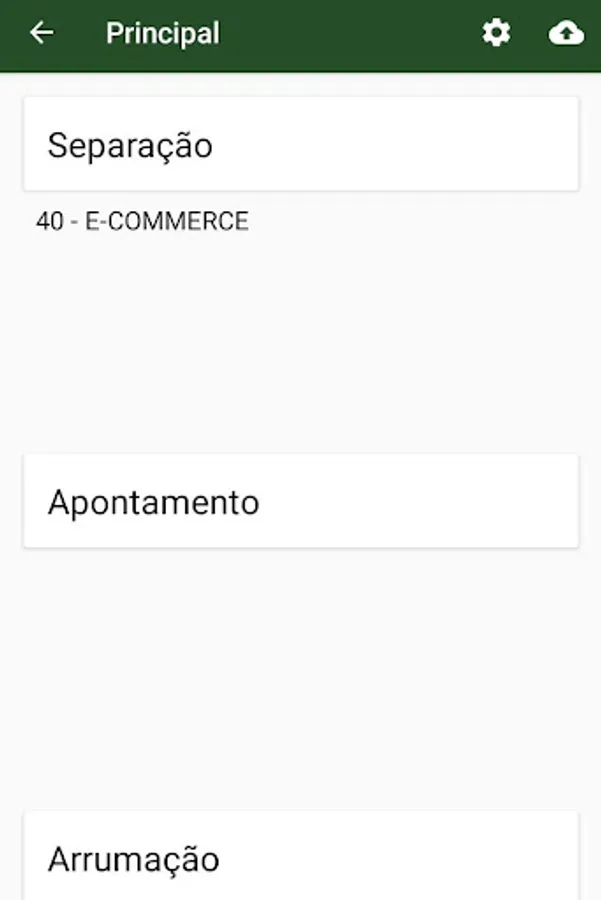601x900 pixels.
Task: Open the Apontamento card
Action: tap(301, 501)
